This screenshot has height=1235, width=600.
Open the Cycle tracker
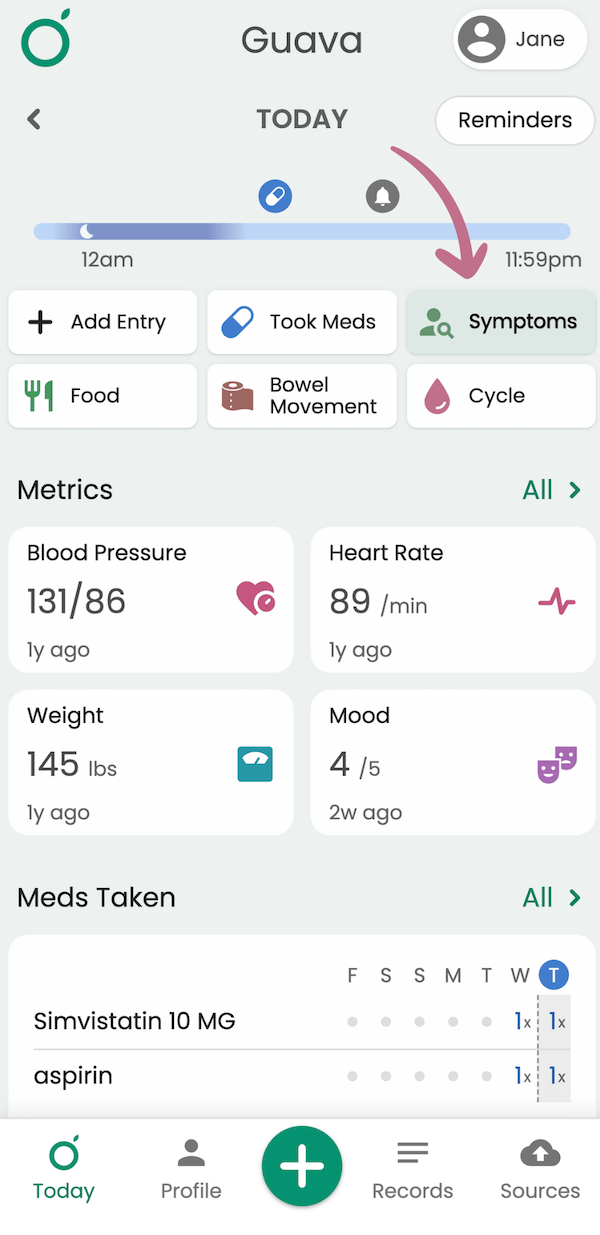coord(501,396)
